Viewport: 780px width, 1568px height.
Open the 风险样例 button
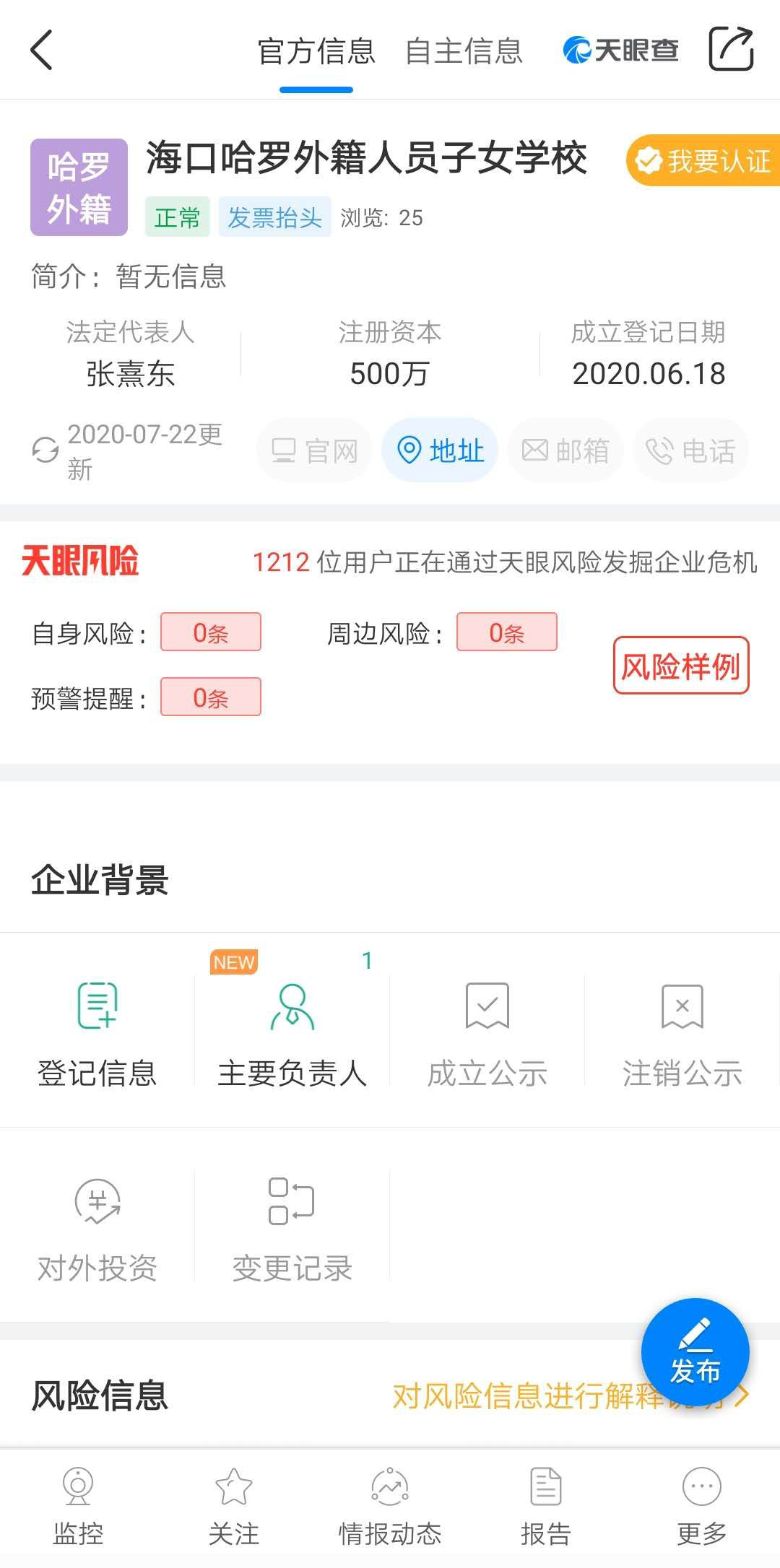(x=680, y=666)
